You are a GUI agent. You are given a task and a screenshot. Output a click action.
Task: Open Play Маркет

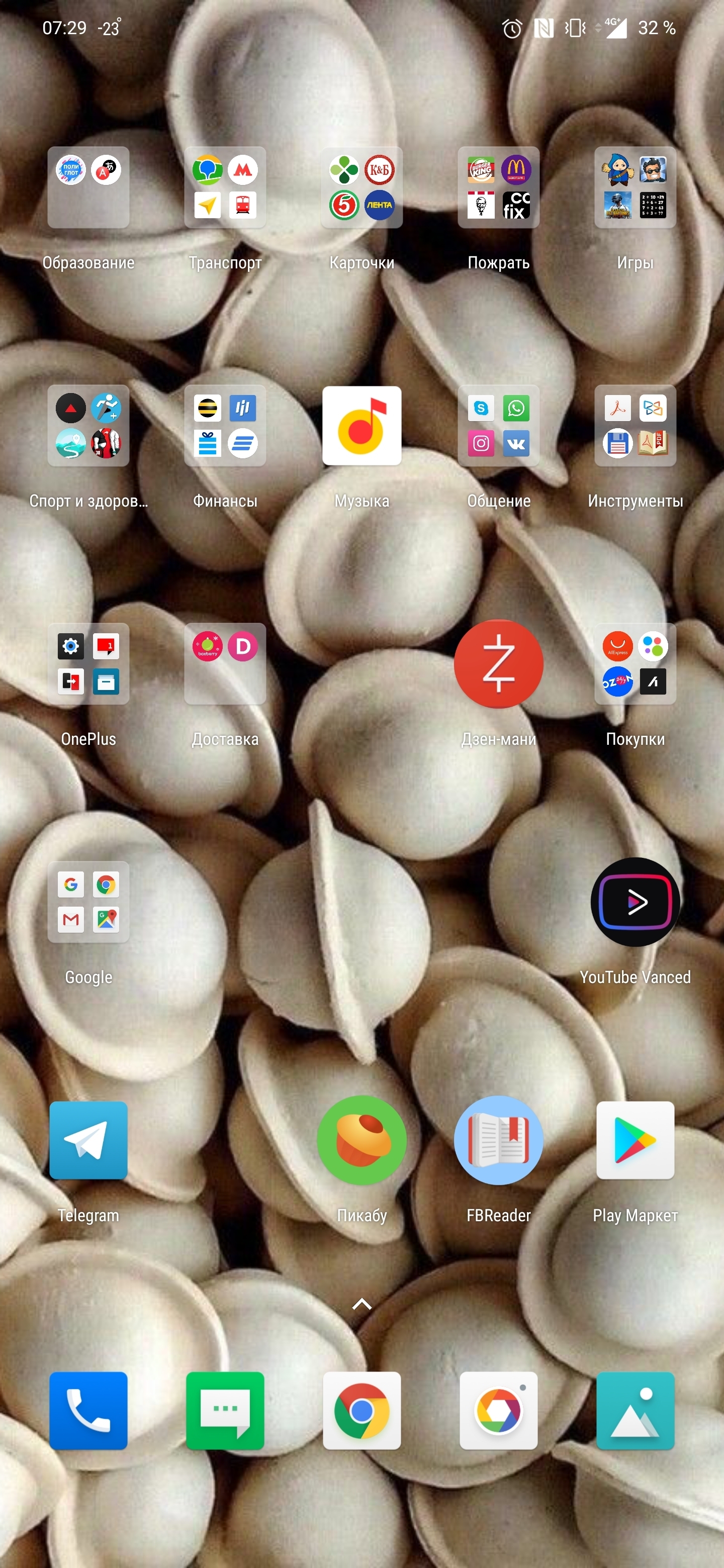[x=635, y=1139]
